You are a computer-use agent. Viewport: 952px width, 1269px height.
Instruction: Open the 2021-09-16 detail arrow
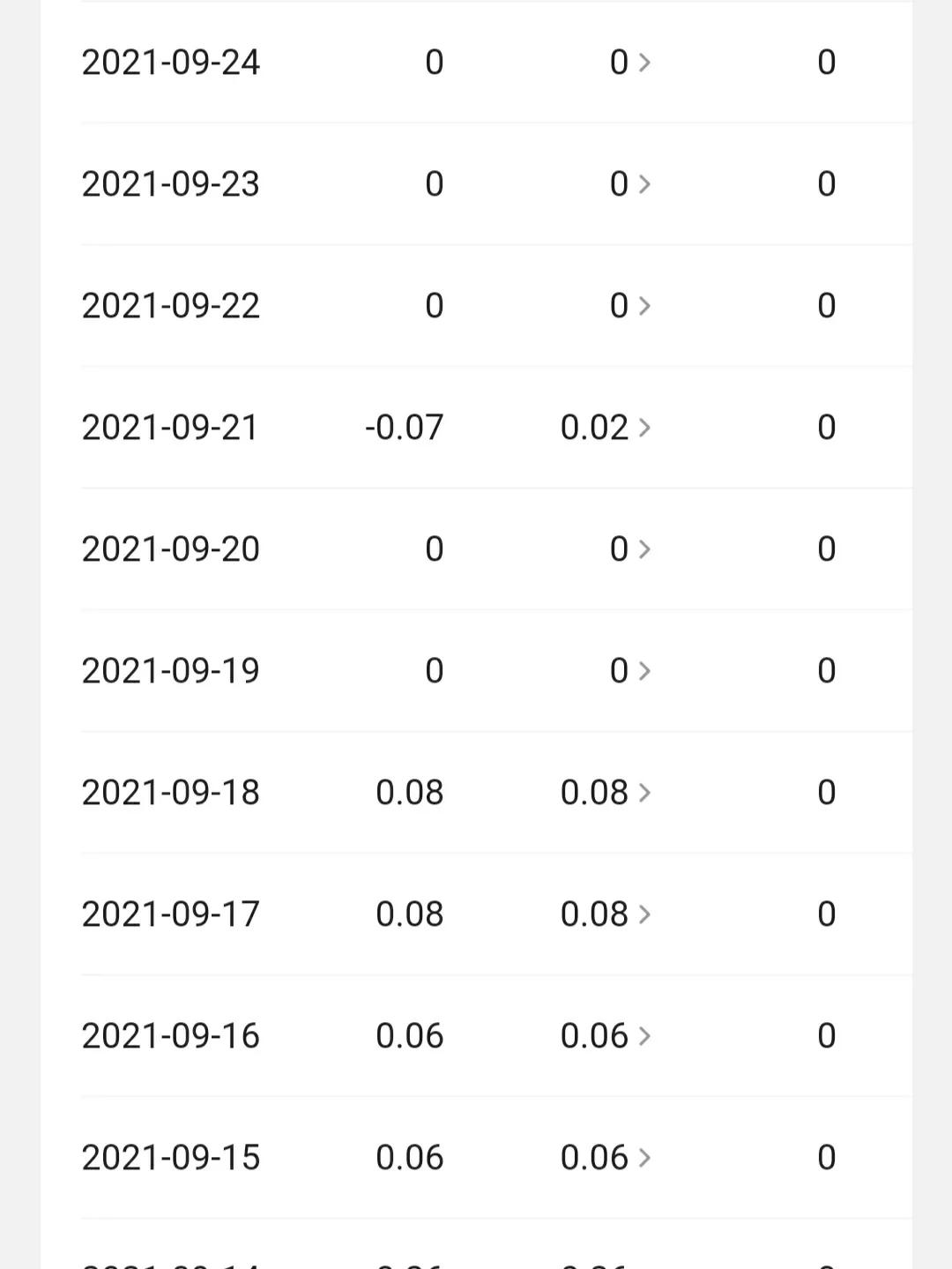click(646, 1034)
